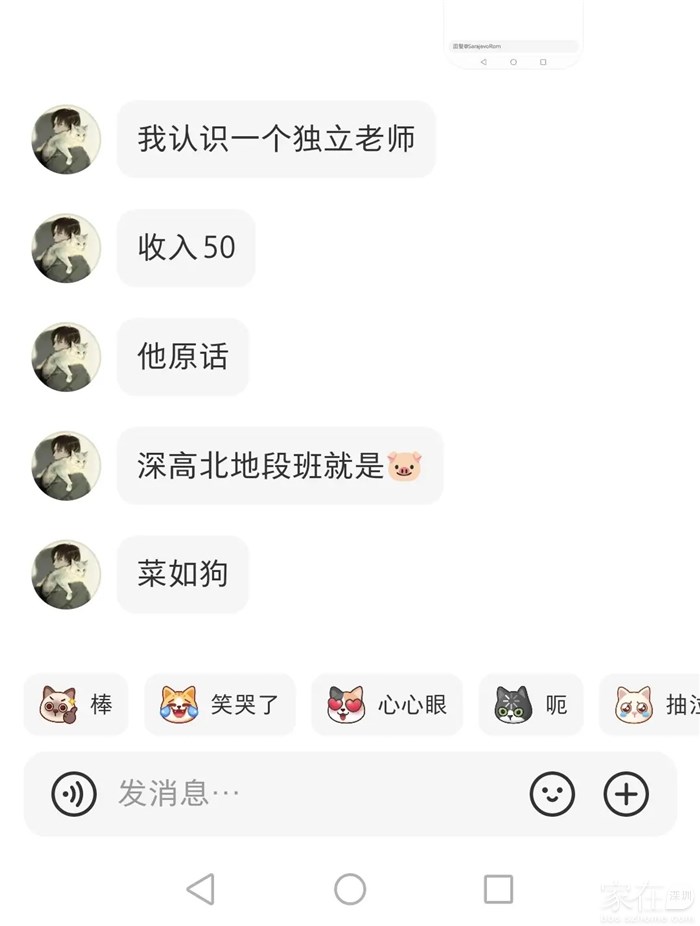Send the 棒 quick reaction
The width and height of the screenshot is (700, 926).
click(76, 705)
